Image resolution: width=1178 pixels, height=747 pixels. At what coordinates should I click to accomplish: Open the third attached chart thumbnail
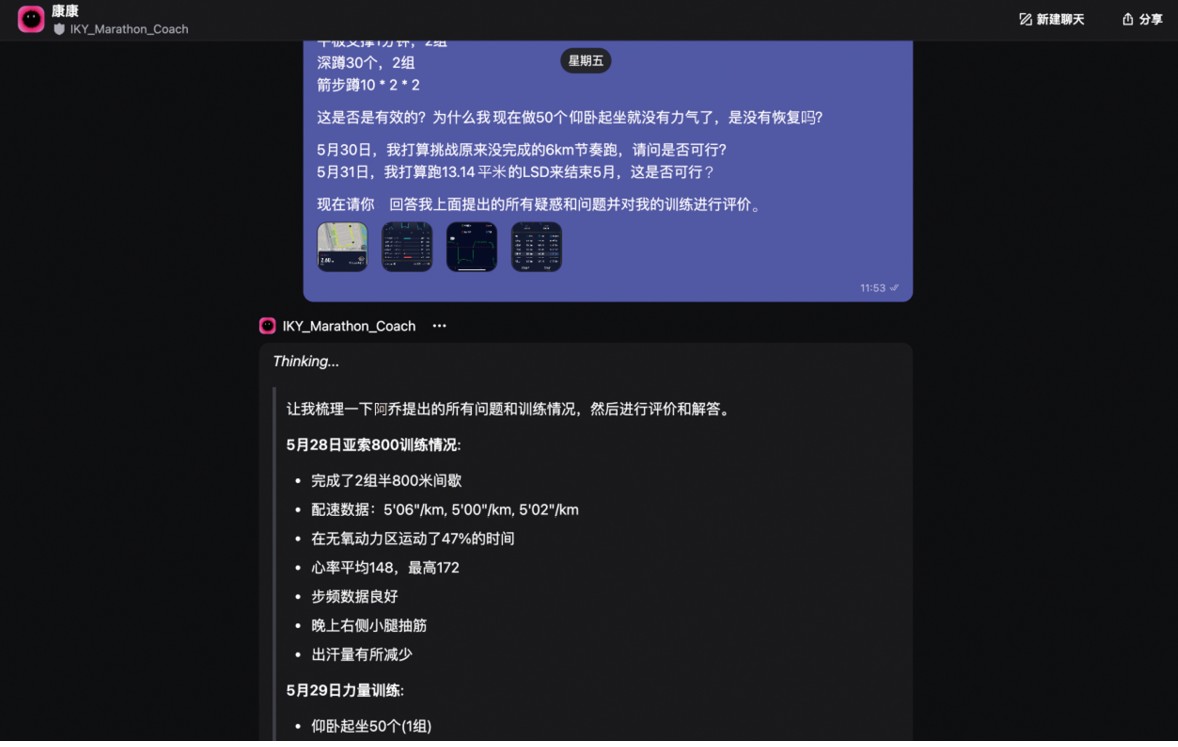[471, 247]
